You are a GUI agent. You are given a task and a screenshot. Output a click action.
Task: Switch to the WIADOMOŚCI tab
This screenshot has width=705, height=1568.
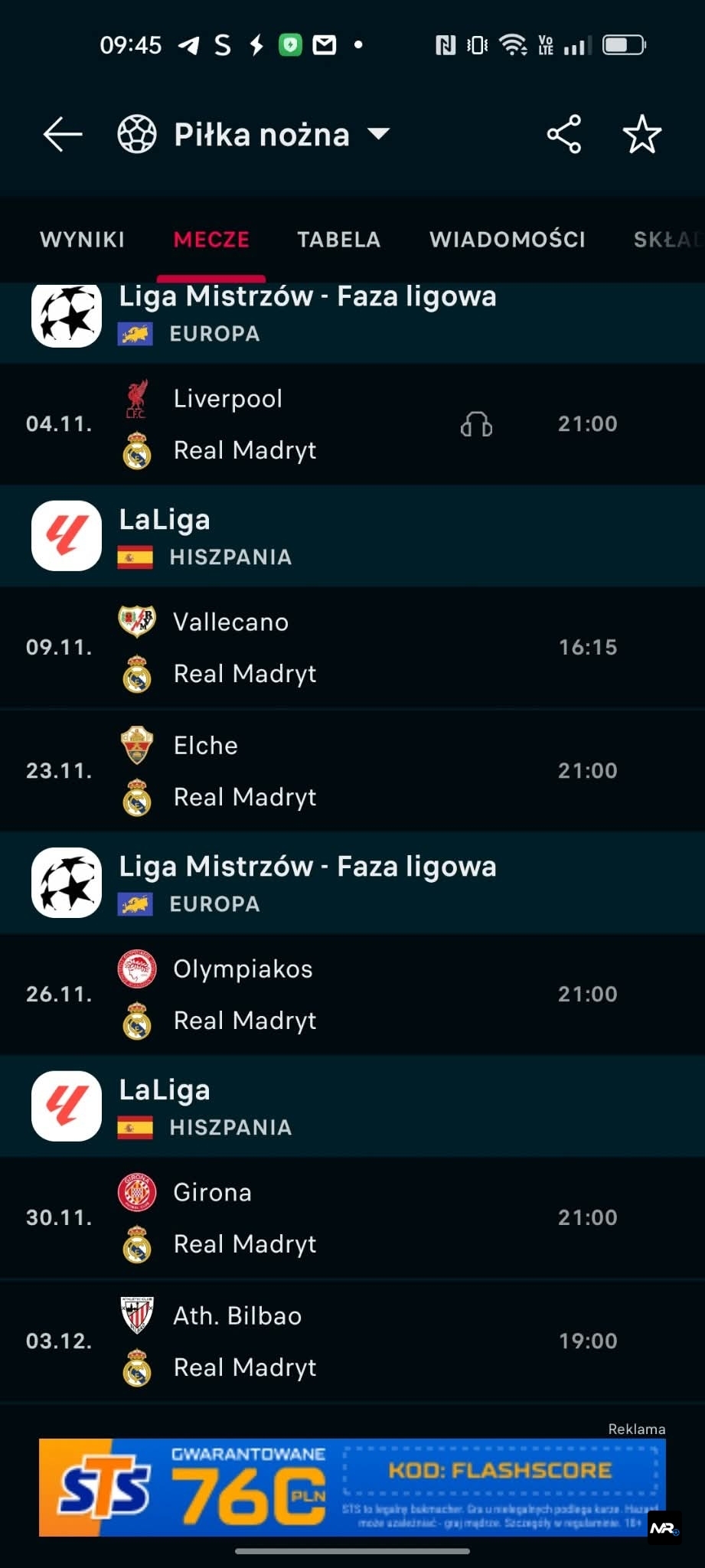pyautogui.click(x=507, y=240)
